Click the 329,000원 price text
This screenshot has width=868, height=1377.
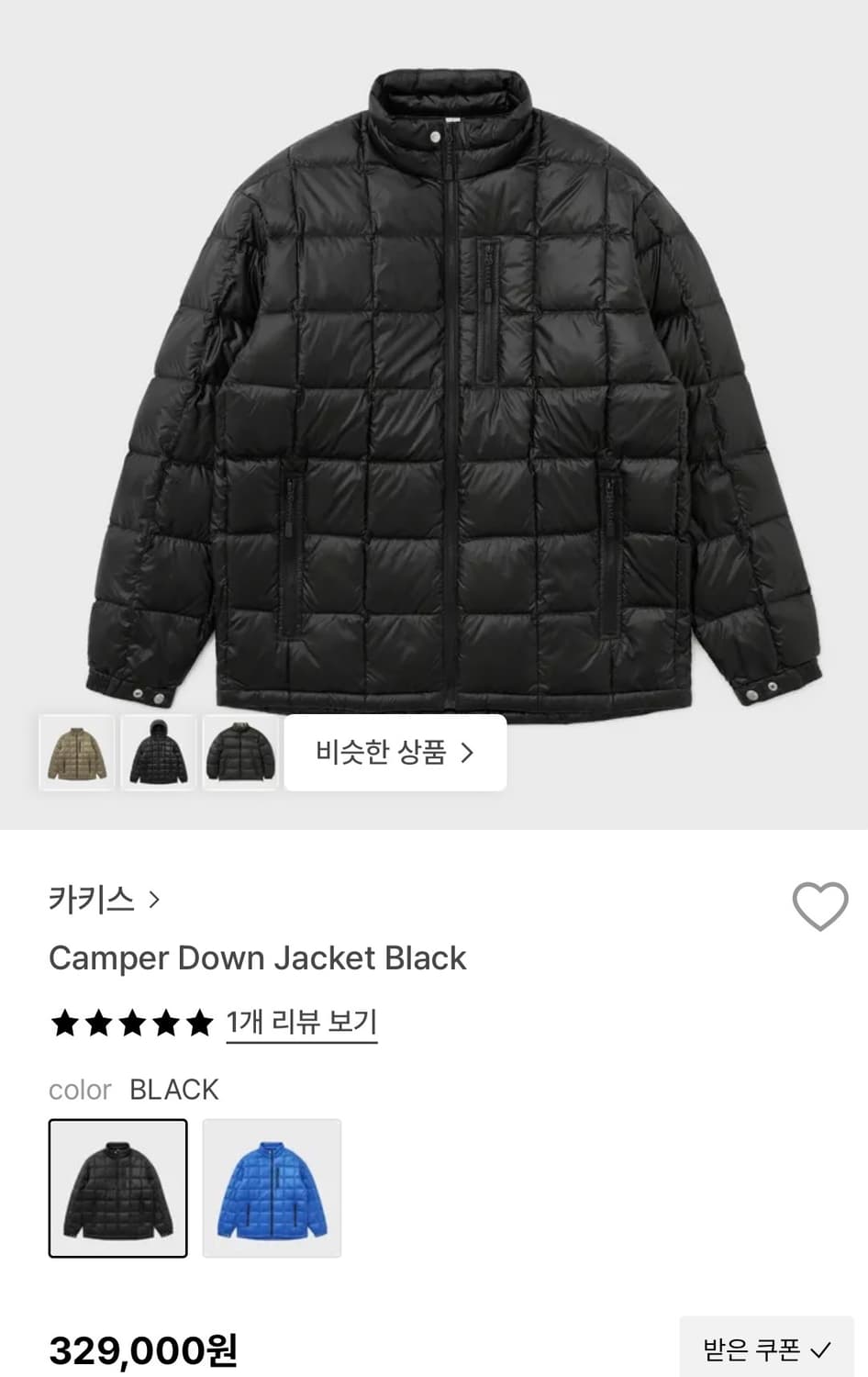pos(143,1349)
